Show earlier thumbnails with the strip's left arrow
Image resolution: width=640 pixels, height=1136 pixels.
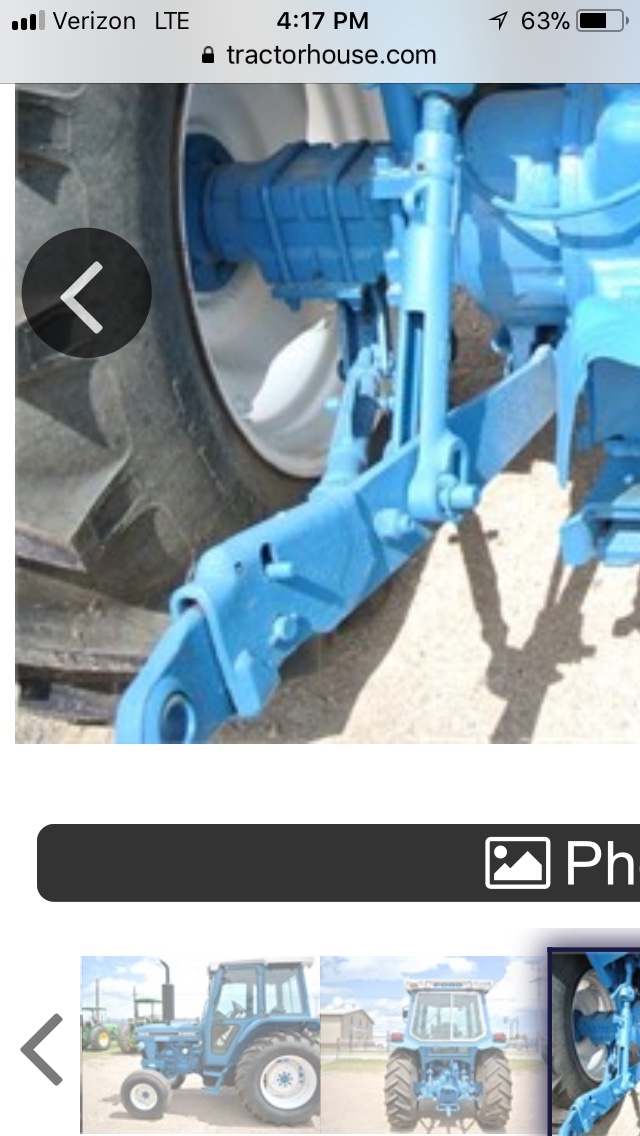coord(41,1048)
